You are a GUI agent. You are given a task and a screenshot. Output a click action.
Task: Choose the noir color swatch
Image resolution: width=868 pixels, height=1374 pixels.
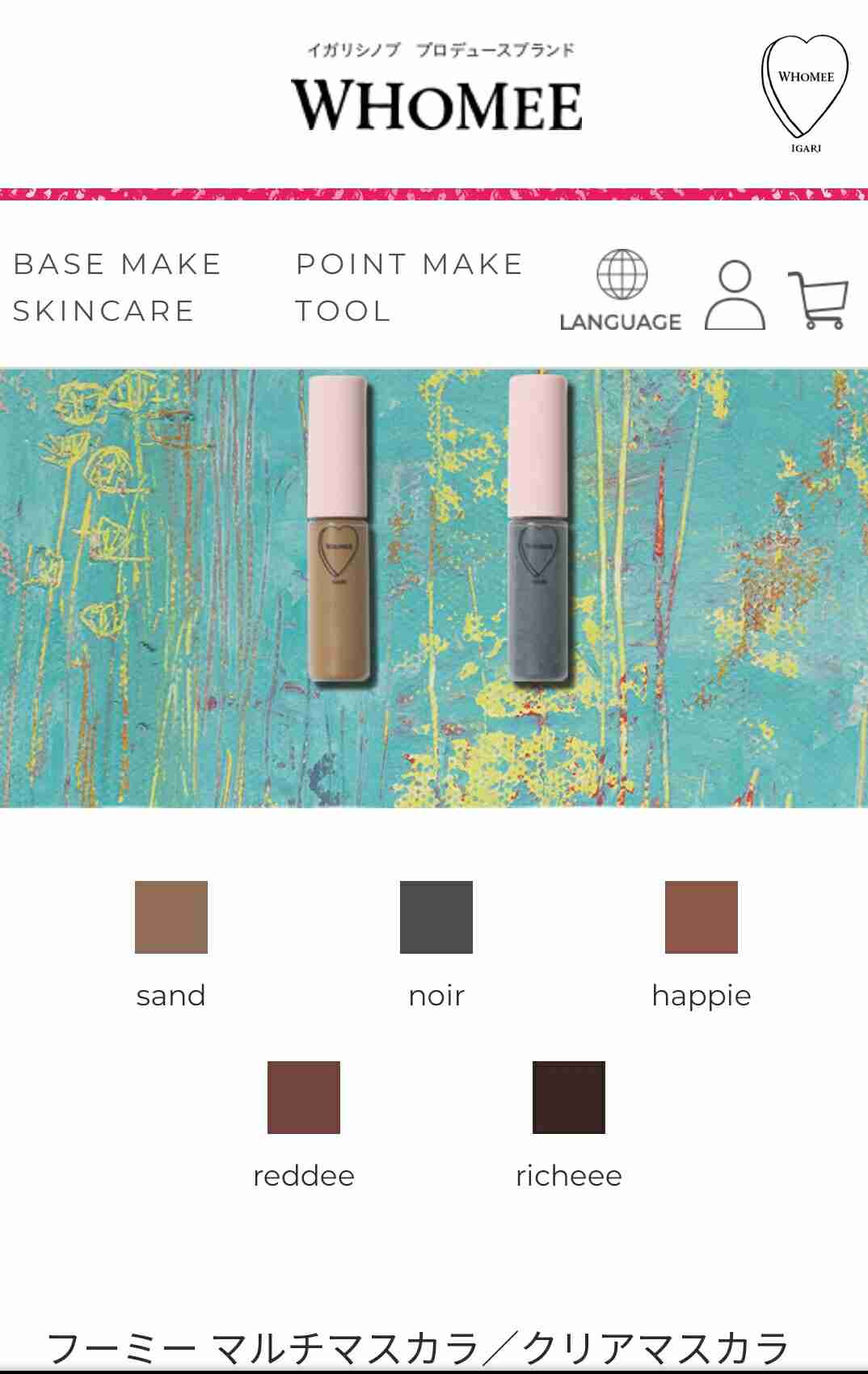click(436, 917)
